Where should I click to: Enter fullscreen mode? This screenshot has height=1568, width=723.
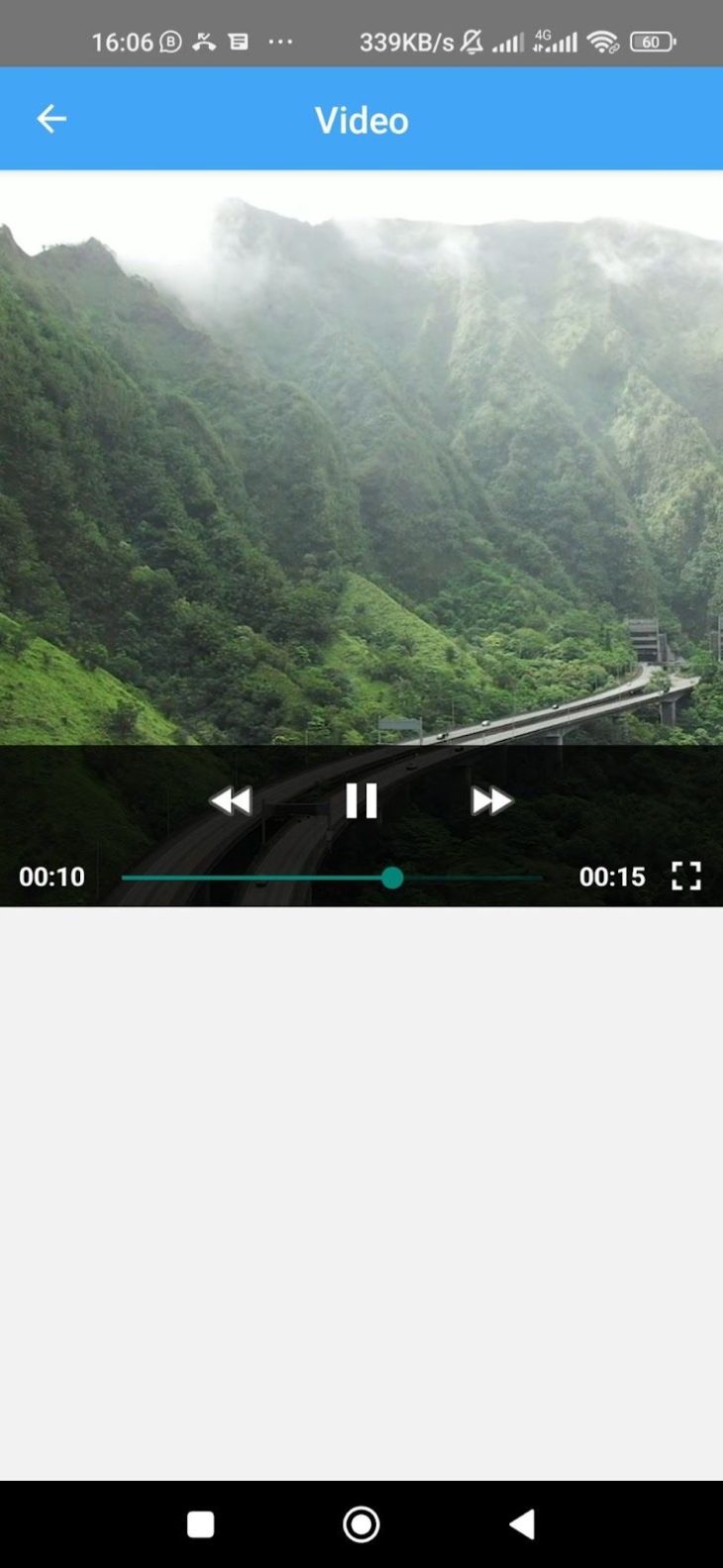685,876
